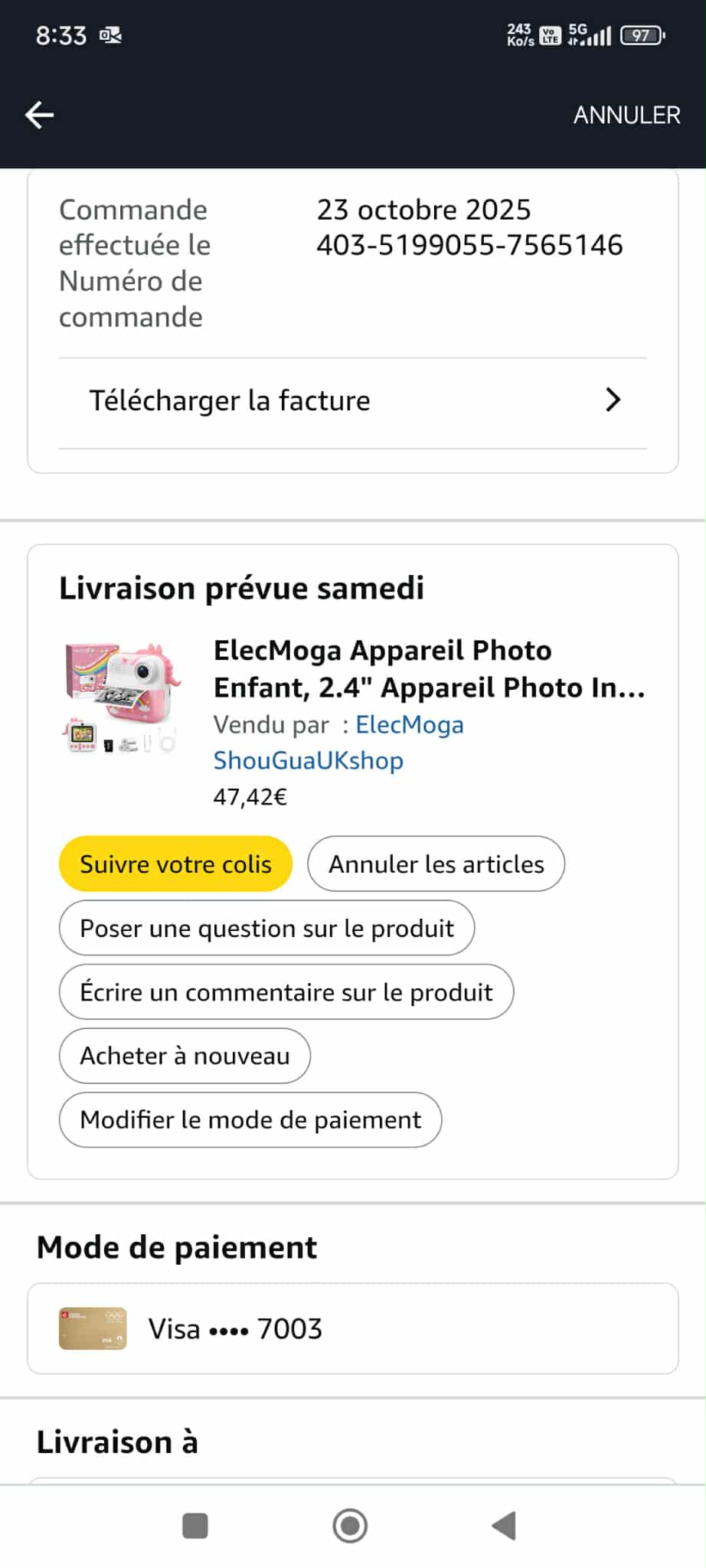
Task: Tap Modifier le mode de paiement
Action: pyautogui.click(x=250, y=1120)
